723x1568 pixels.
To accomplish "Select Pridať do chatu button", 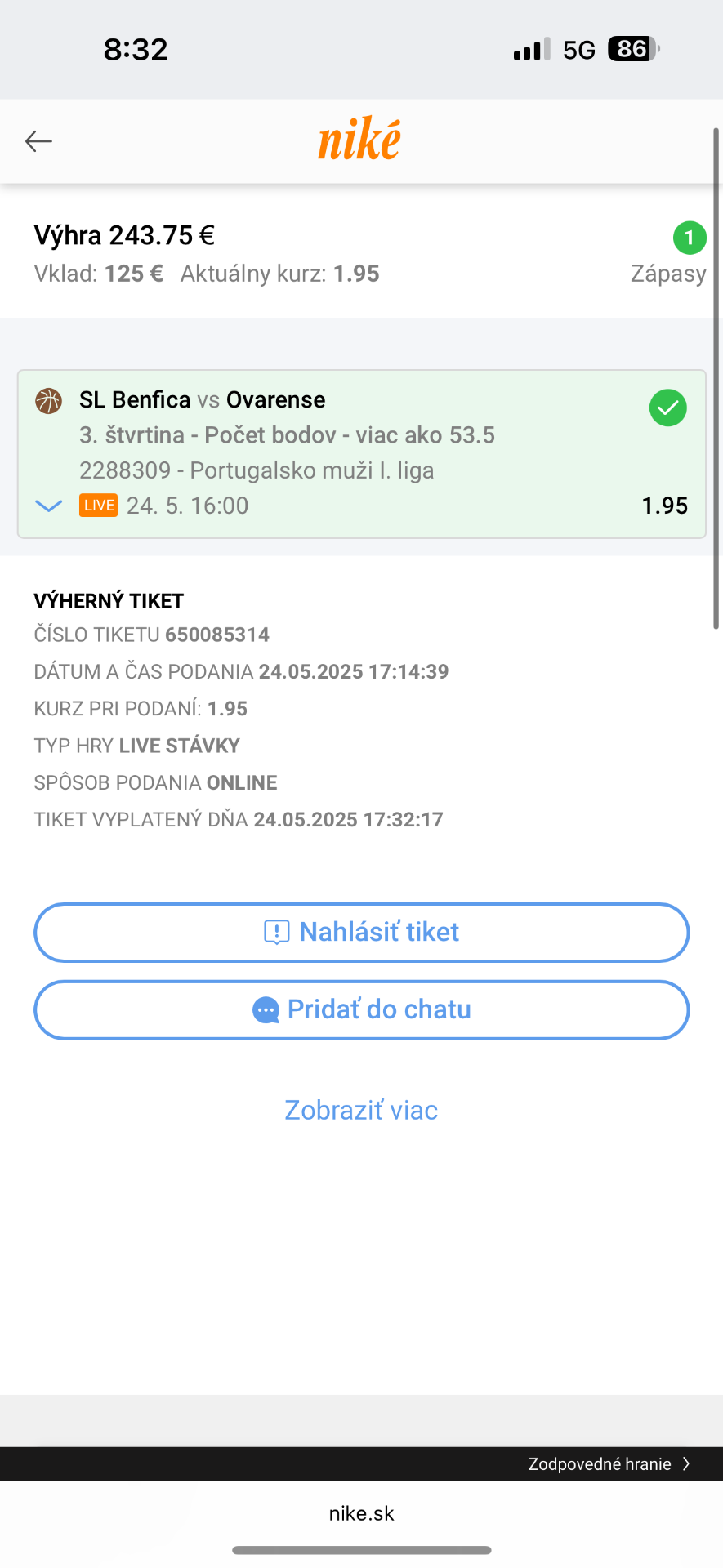I will point(361,1010).
